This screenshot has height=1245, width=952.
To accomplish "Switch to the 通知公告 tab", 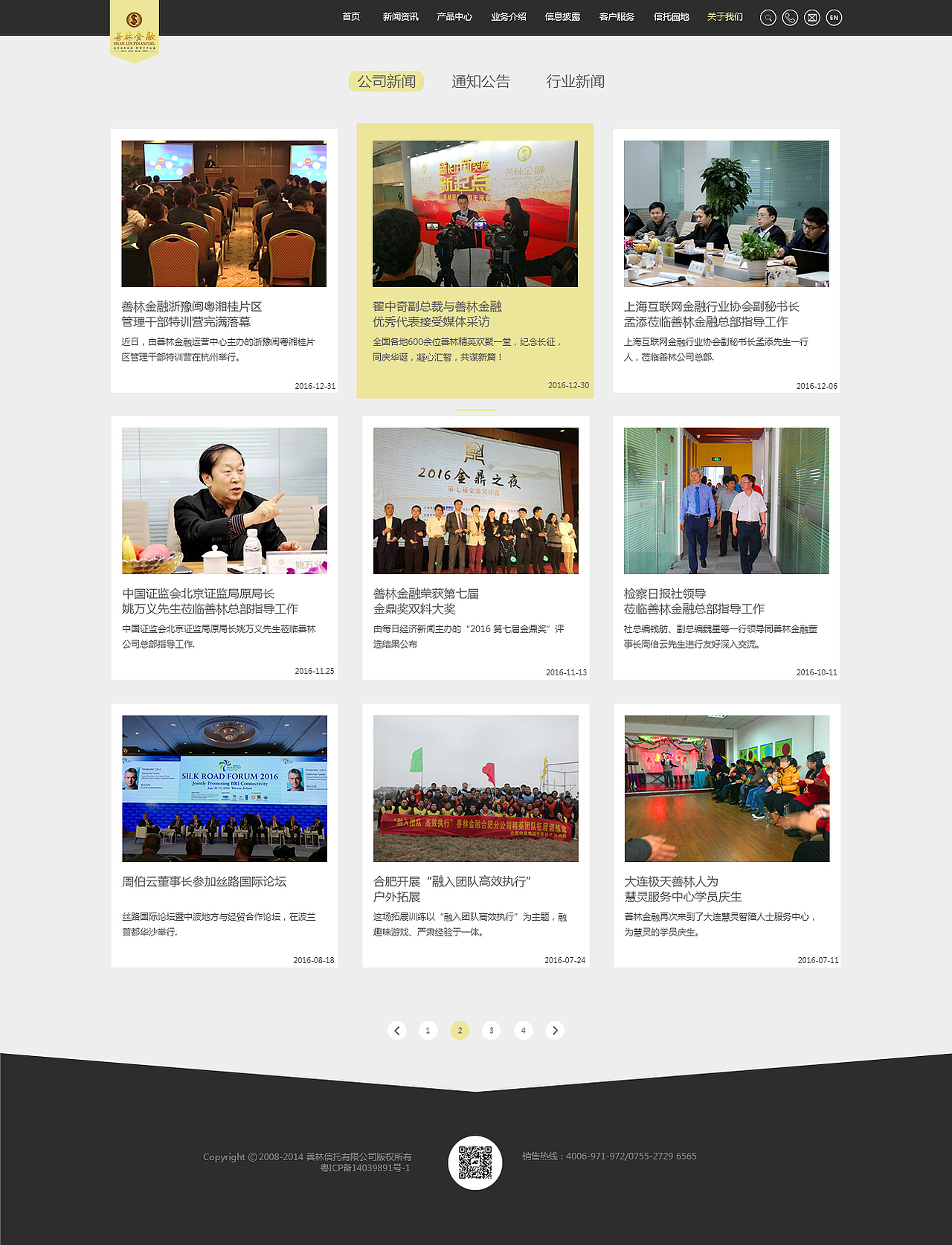I will point(481,81).
